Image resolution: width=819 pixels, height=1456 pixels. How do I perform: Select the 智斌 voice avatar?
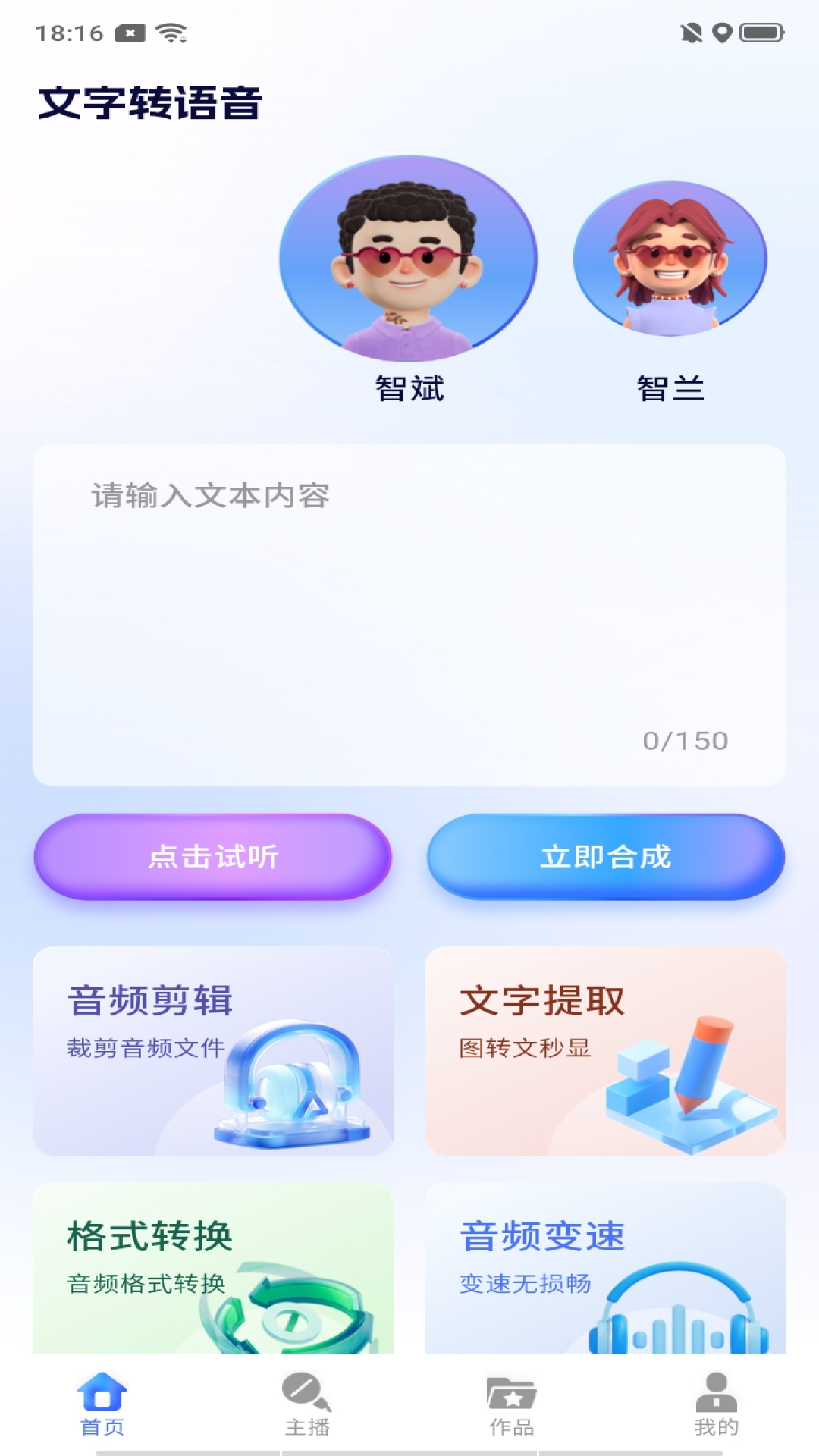point(409,262)
